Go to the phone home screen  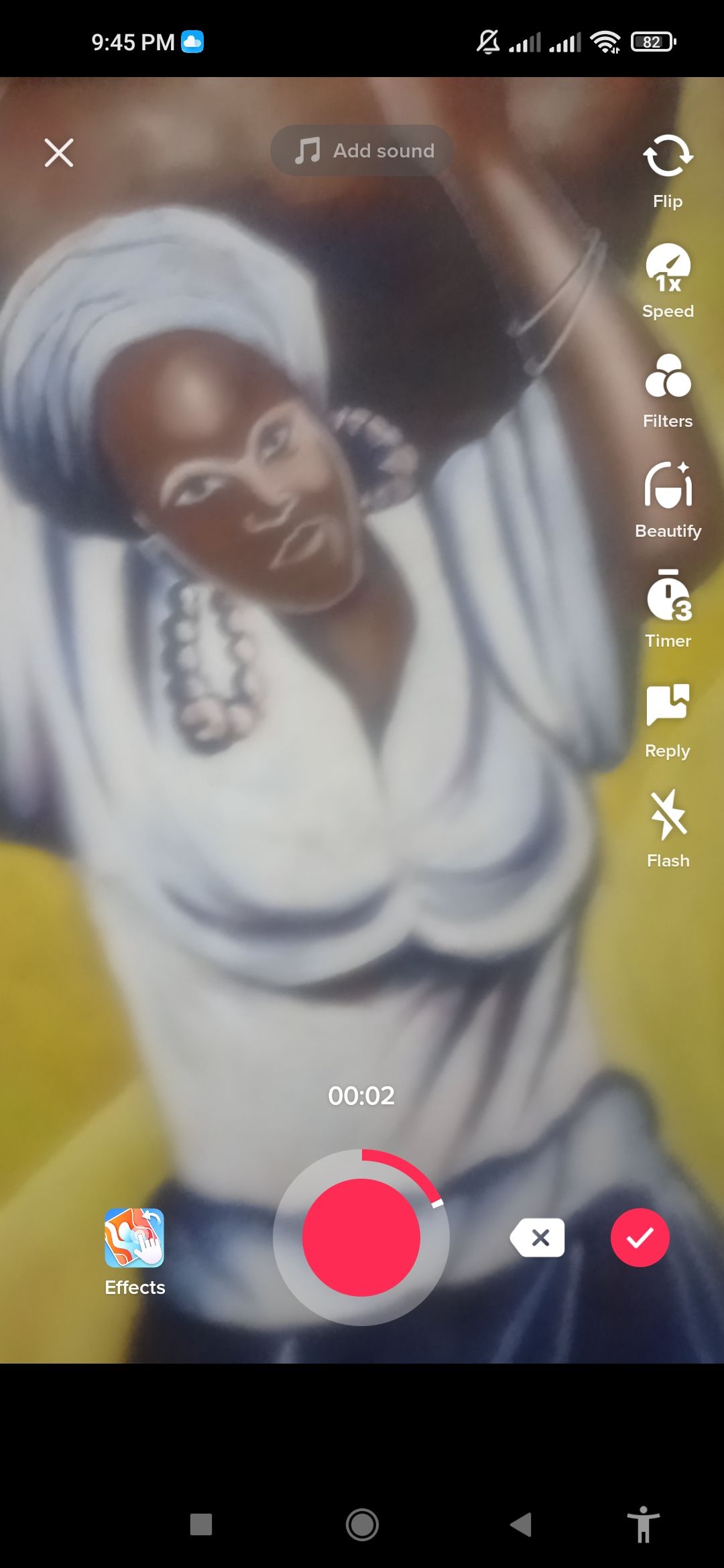[362, 1524]
